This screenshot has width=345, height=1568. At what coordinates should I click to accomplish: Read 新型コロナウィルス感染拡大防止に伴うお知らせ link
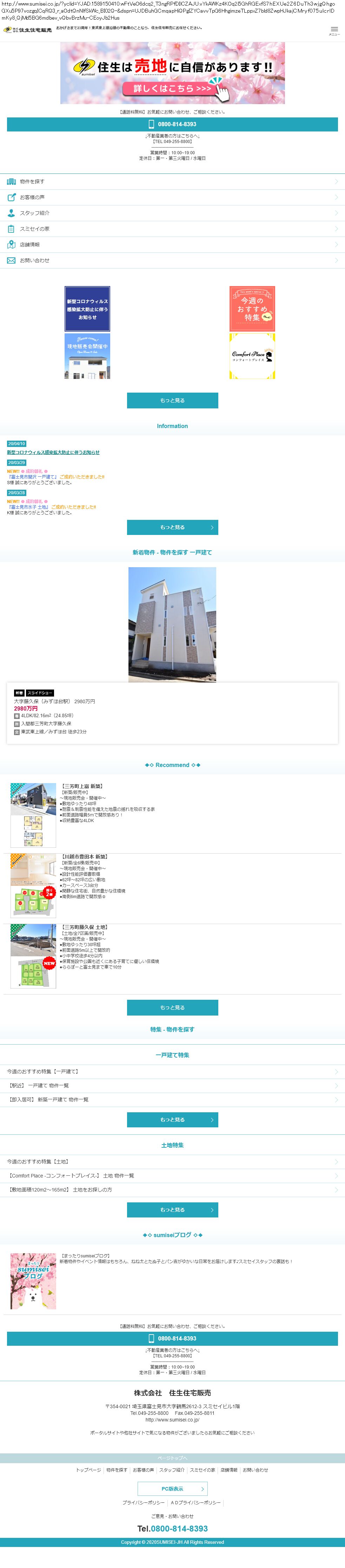53,452
